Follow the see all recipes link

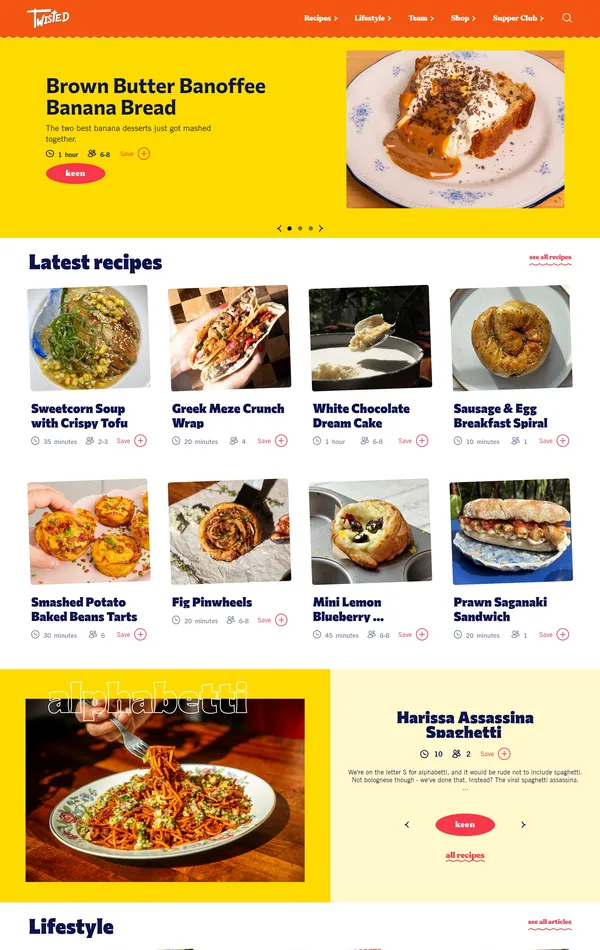click(550, 258)
